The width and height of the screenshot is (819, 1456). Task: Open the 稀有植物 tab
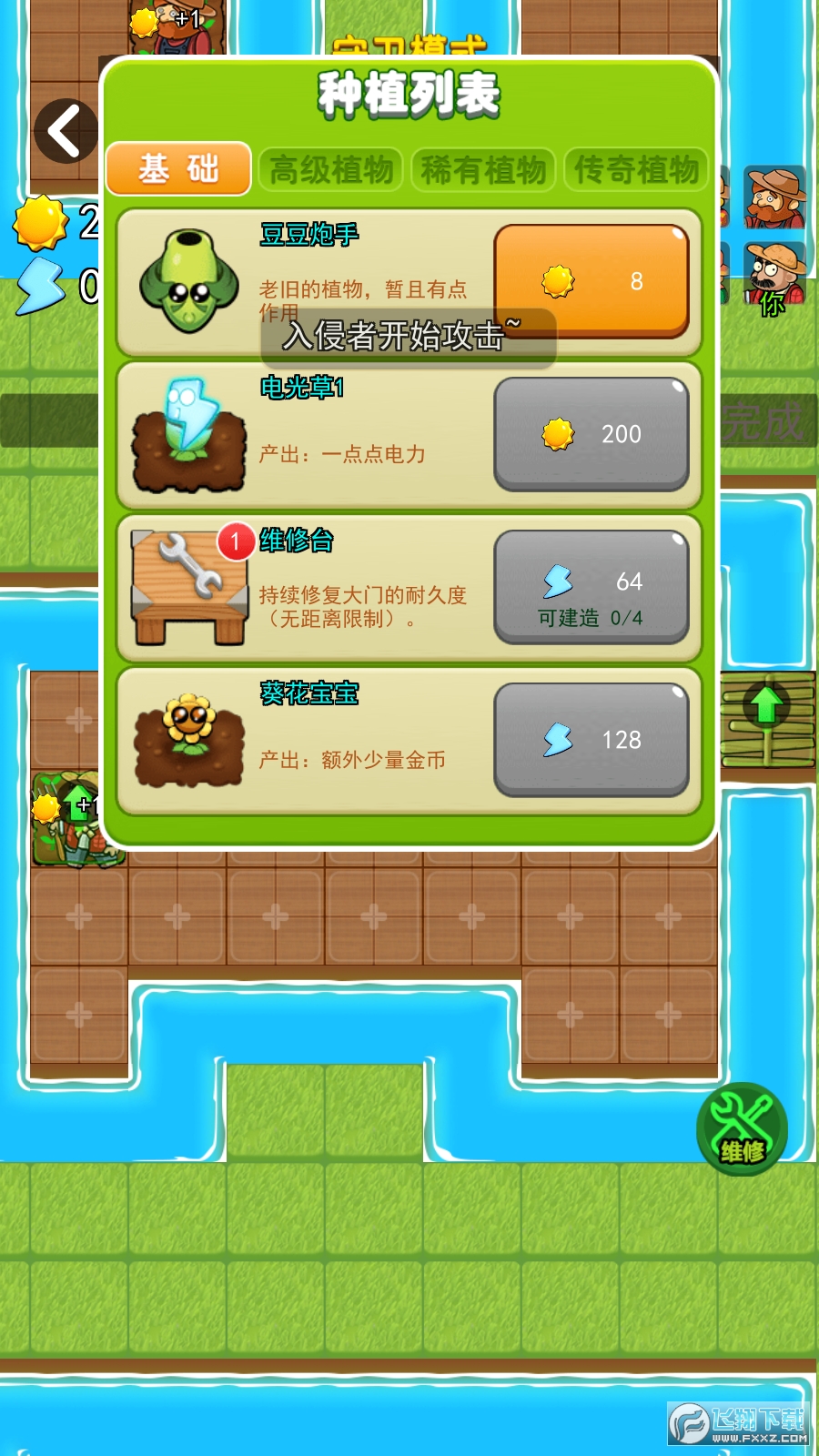pos(483,170)
